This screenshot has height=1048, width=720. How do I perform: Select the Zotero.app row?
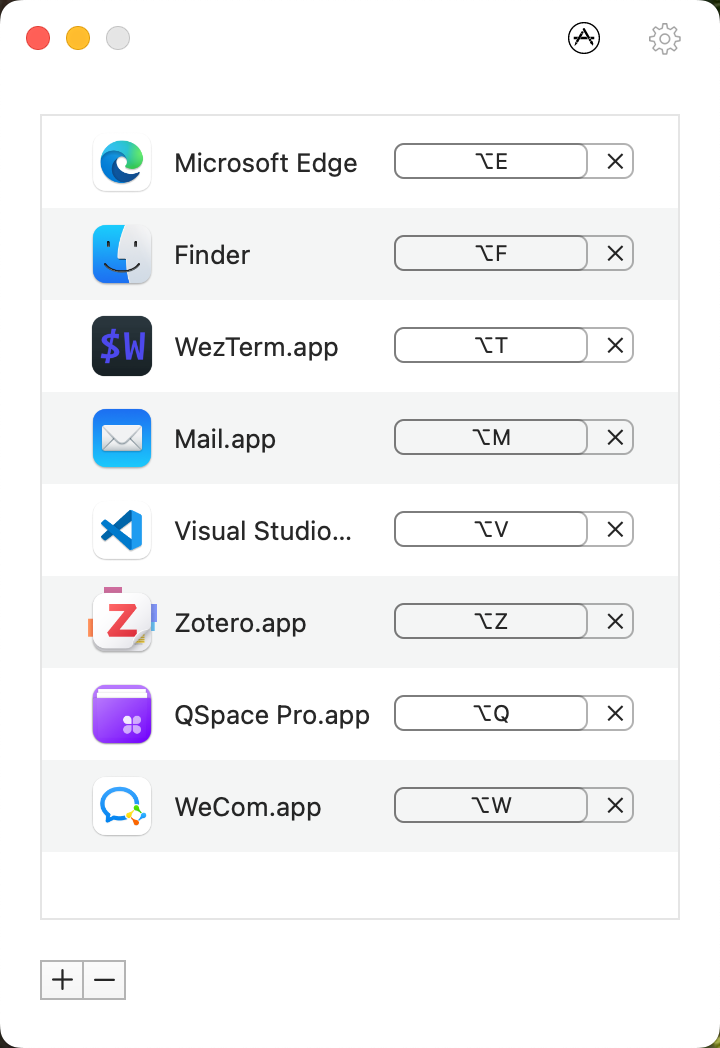(x=240, y=622)
